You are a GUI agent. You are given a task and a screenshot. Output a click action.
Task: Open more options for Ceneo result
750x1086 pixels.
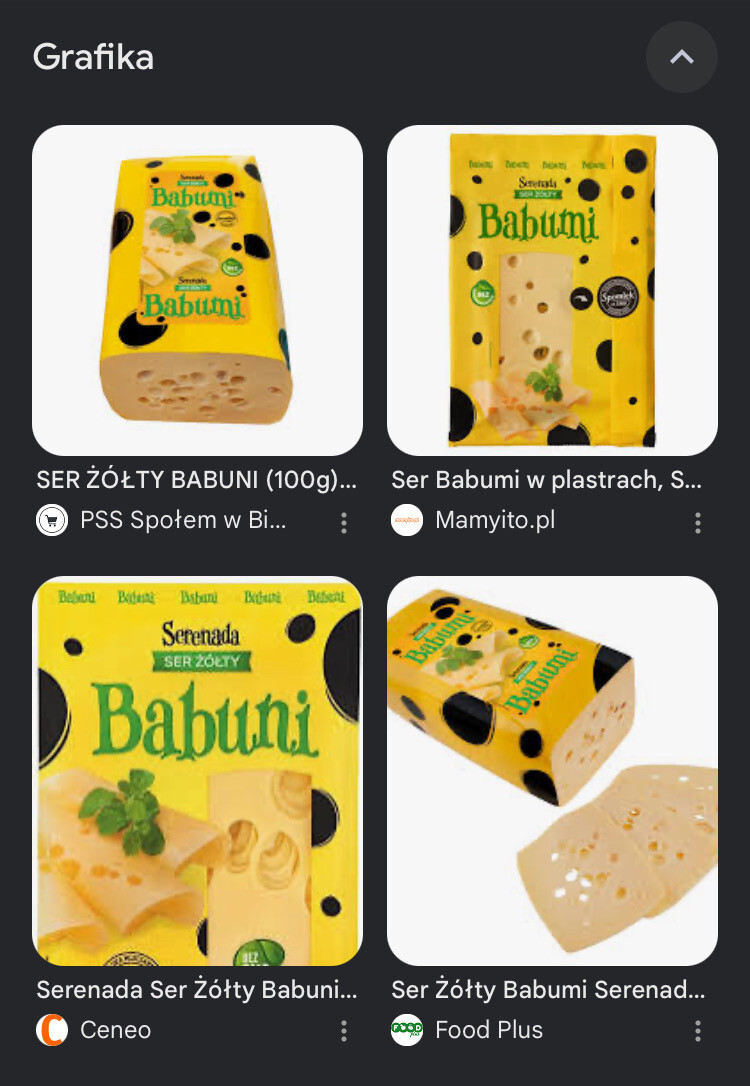point(344,1031)
